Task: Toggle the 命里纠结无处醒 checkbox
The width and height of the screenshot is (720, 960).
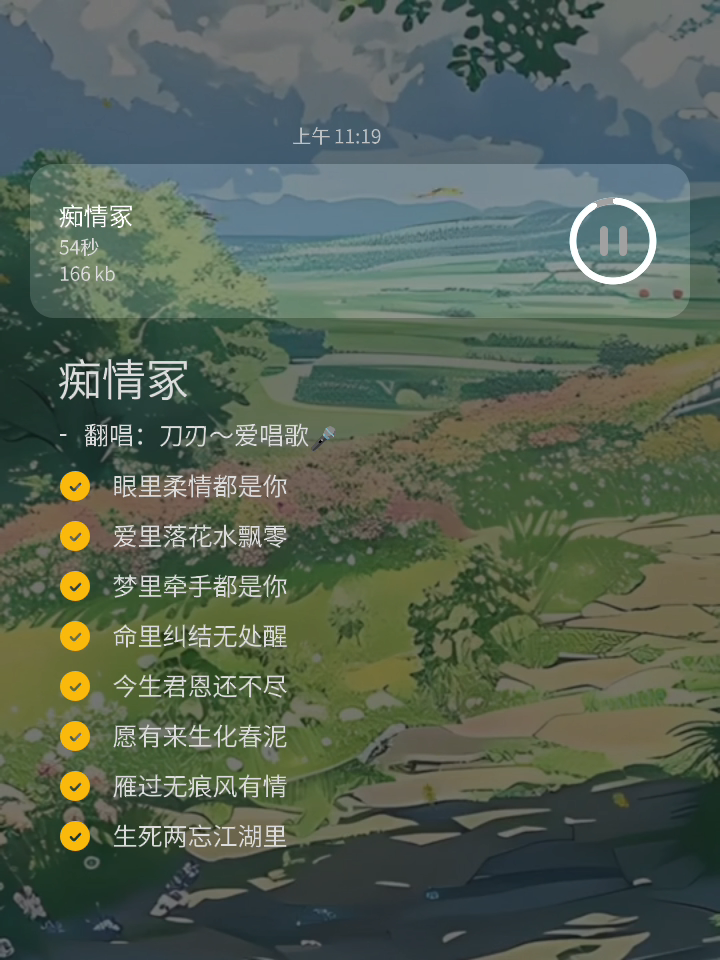Action: point(75,636)
